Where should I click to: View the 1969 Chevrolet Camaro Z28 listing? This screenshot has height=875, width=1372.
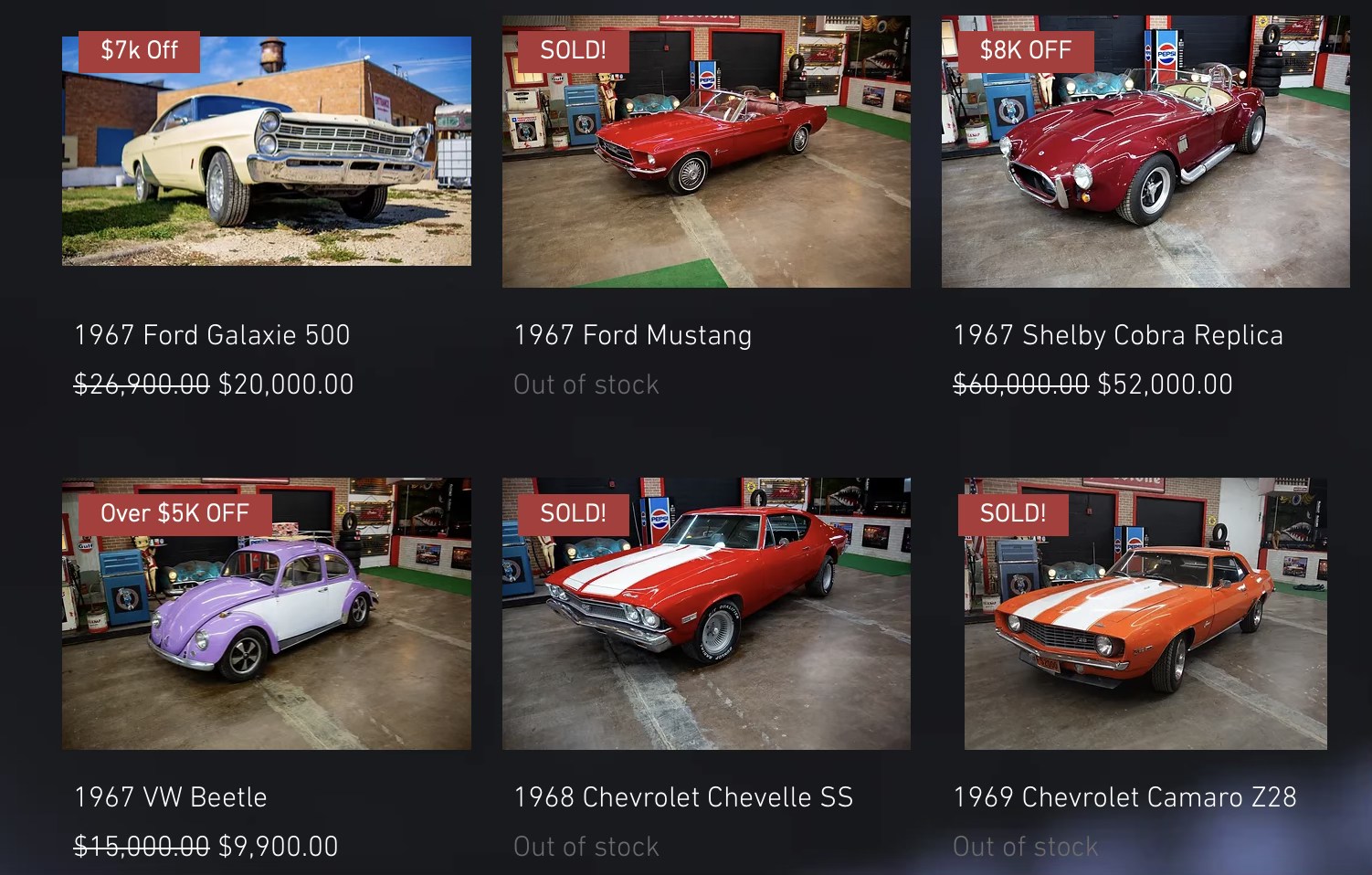click(x=1124, y=797)
